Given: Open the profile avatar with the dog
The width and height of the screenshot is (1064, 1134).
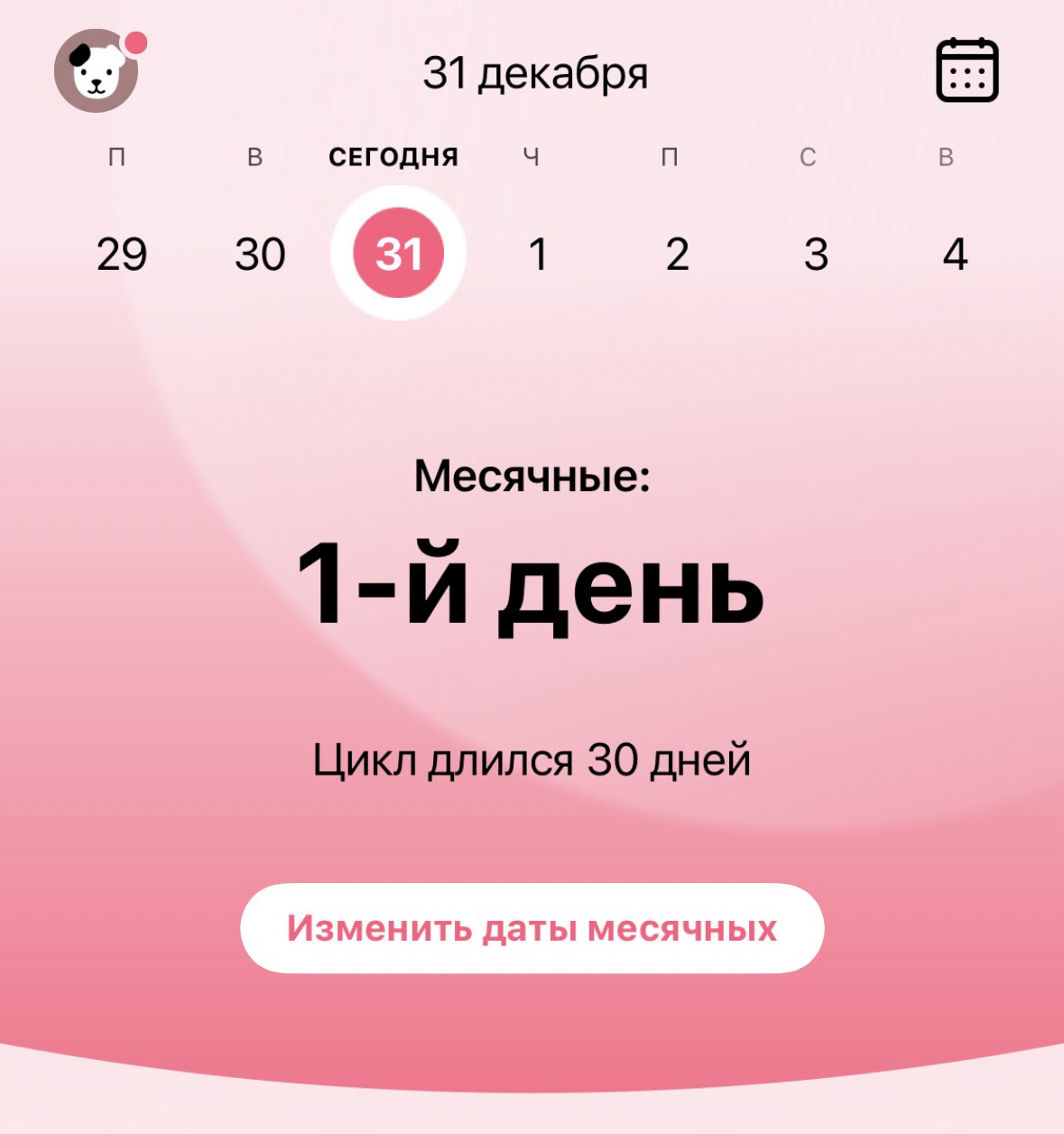Looking at the screenshot, I should point(96,70).
